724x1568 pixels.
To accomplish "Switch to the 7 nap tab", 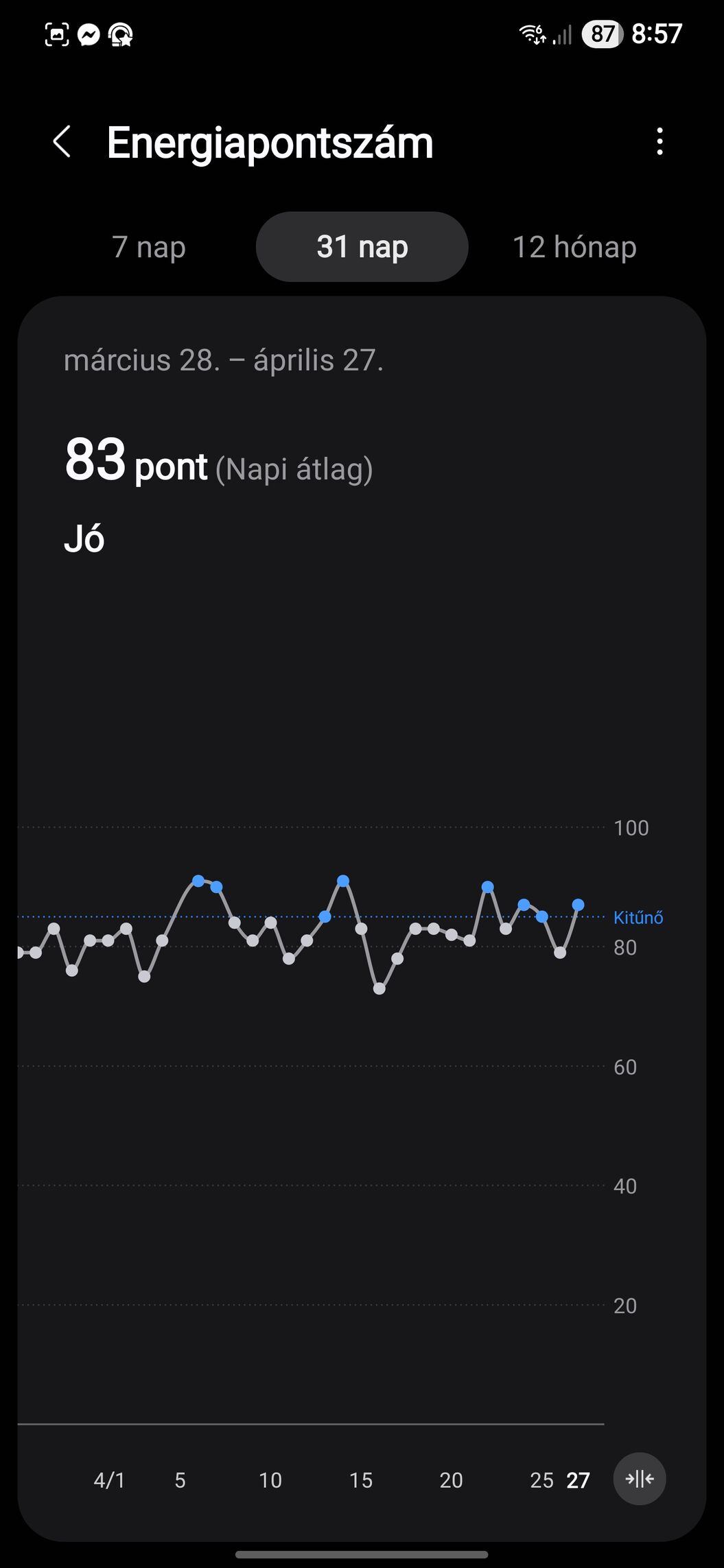I will pyautogui.click(x=149, y=247).
